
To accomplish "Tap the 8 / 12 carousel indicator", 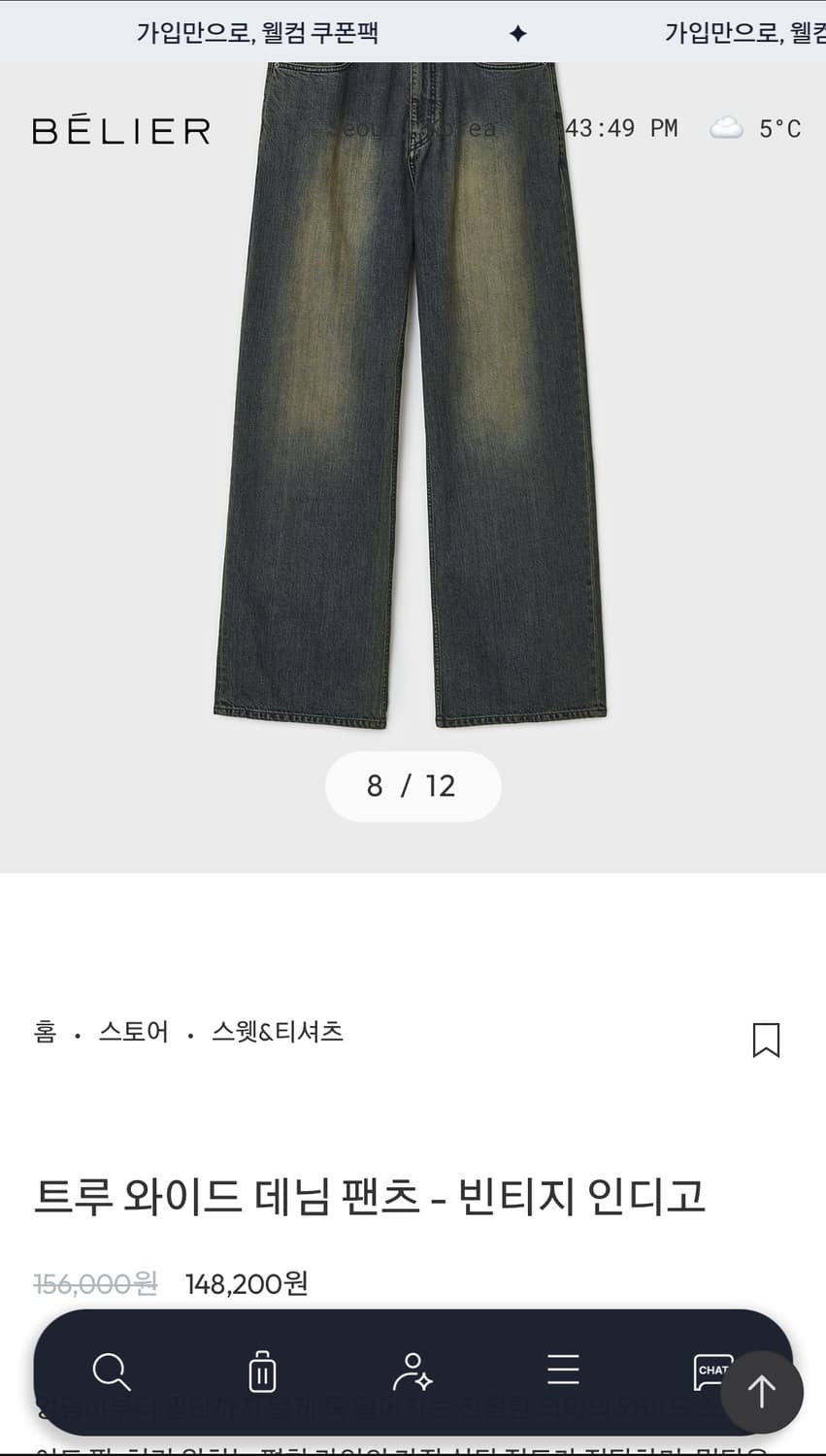I will [x=413, y=786].
